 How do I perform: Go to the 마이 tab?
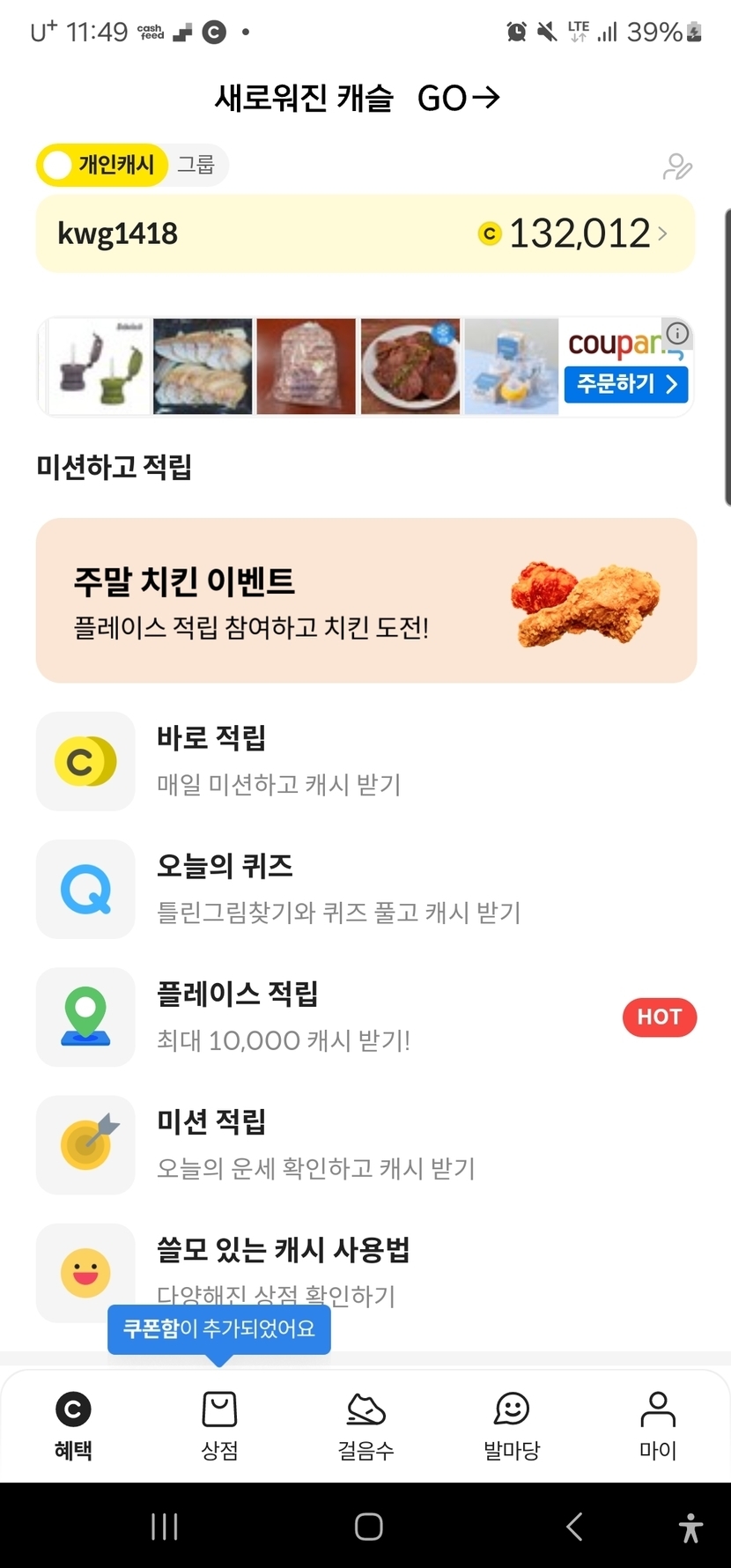658,1425
